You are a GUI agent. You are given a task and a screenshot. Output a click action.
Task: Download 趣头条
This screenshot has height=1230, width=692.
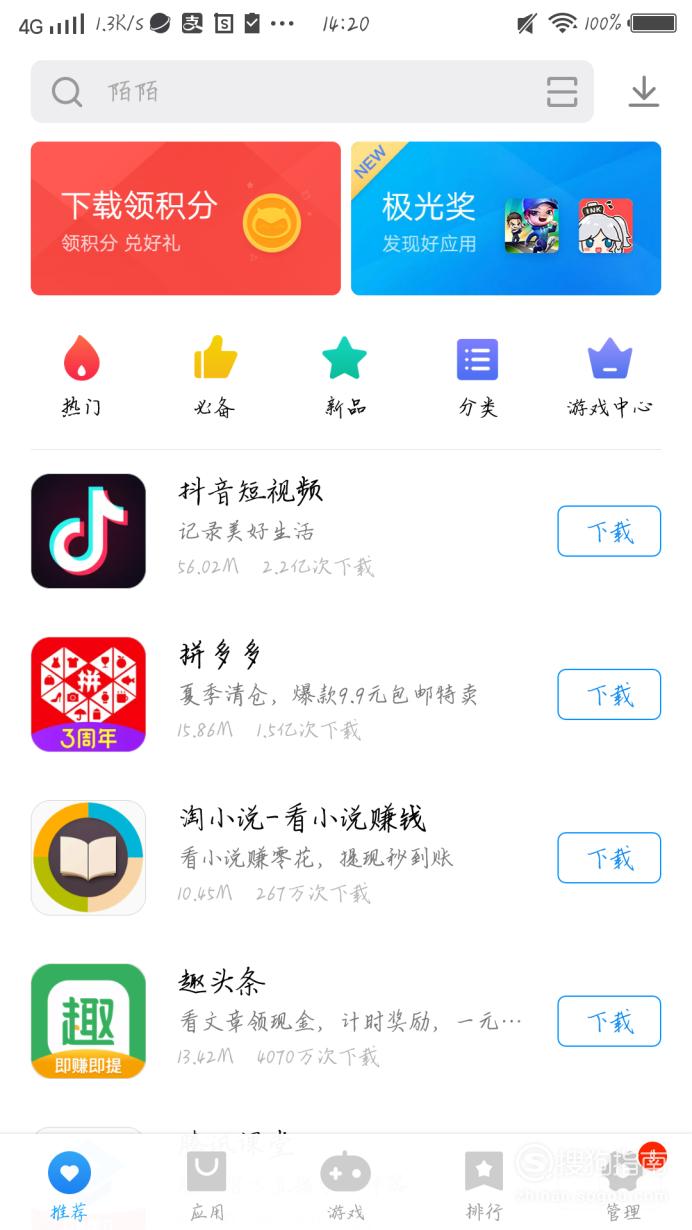tap(609, 1021)
